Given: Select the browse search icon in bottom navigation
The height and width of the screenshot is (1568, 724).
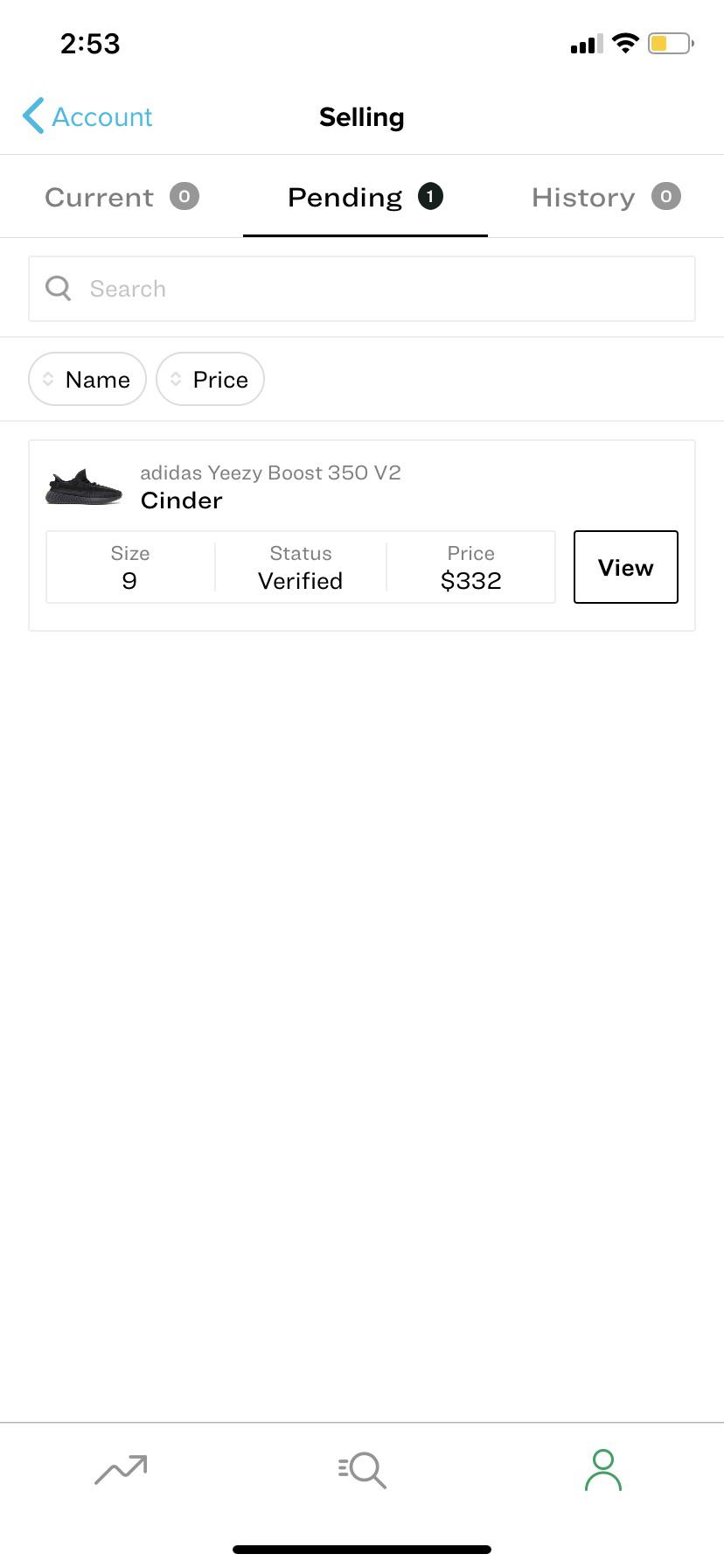Looking at the screenshot, I should point(360,1470).
